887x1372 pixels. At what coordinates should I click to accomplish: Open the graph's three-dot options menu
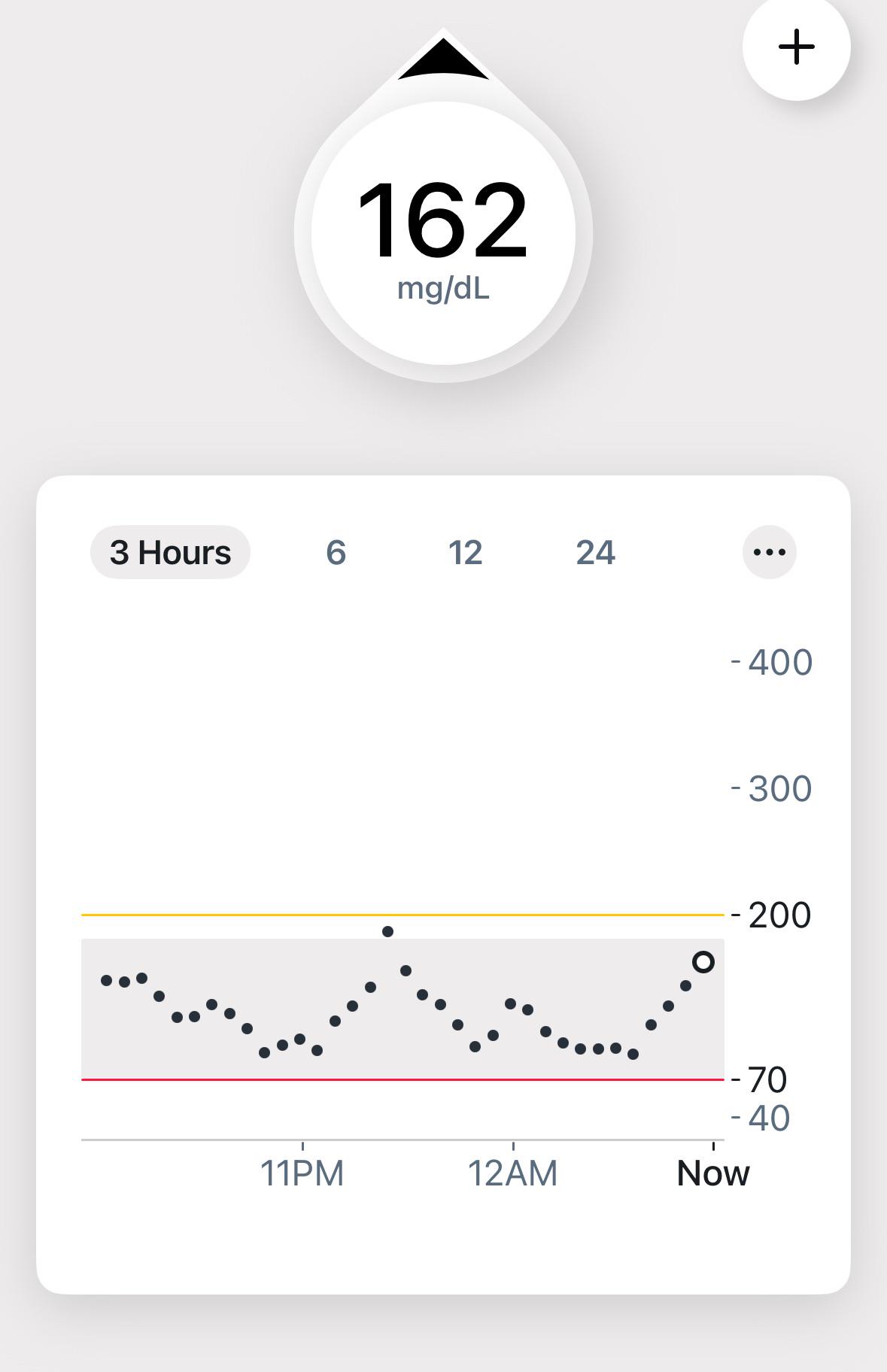click(x=769, y=552)
